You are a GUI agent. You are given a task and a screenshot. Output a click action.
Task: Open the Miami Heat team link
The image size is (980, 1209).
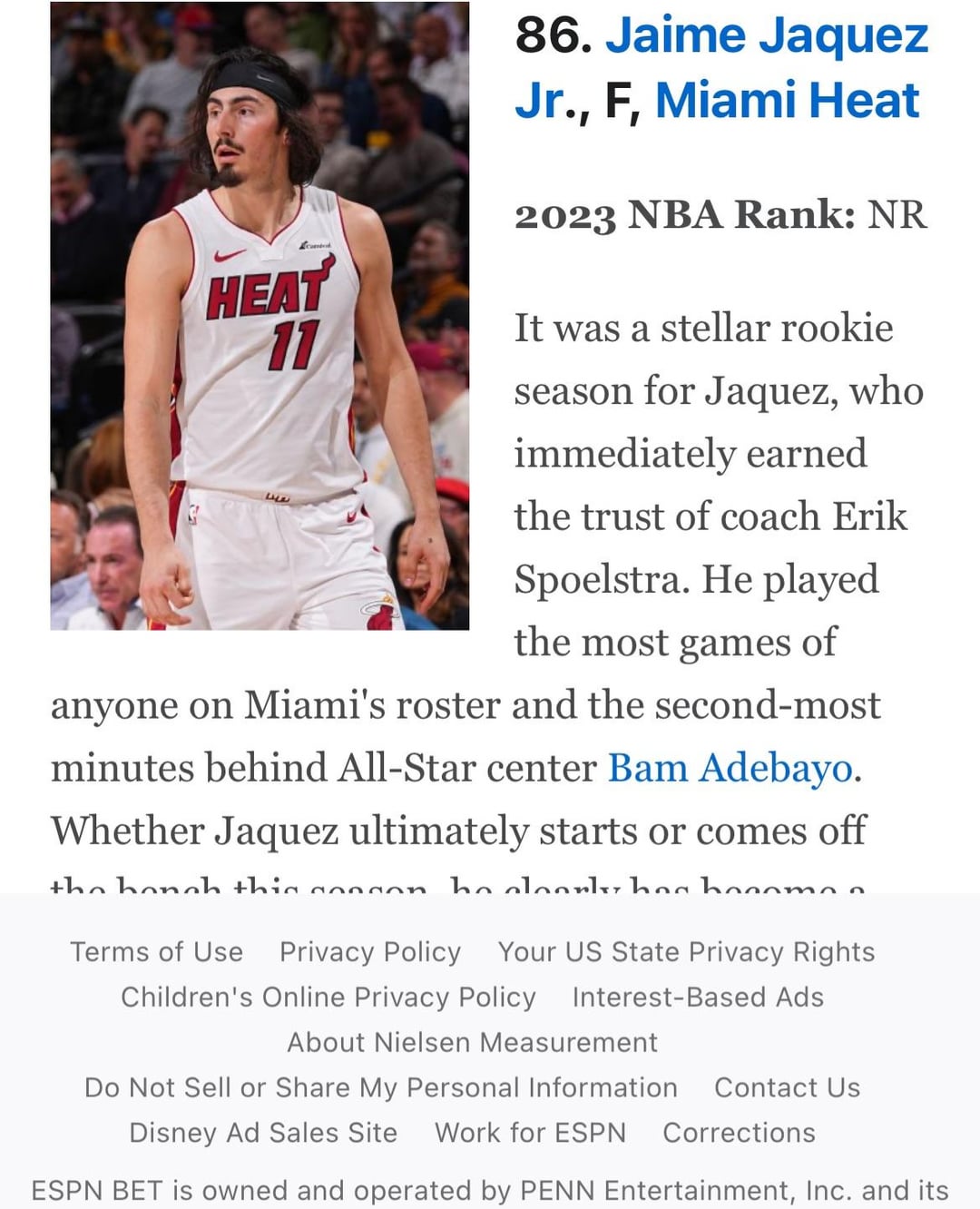click(787, 101)
